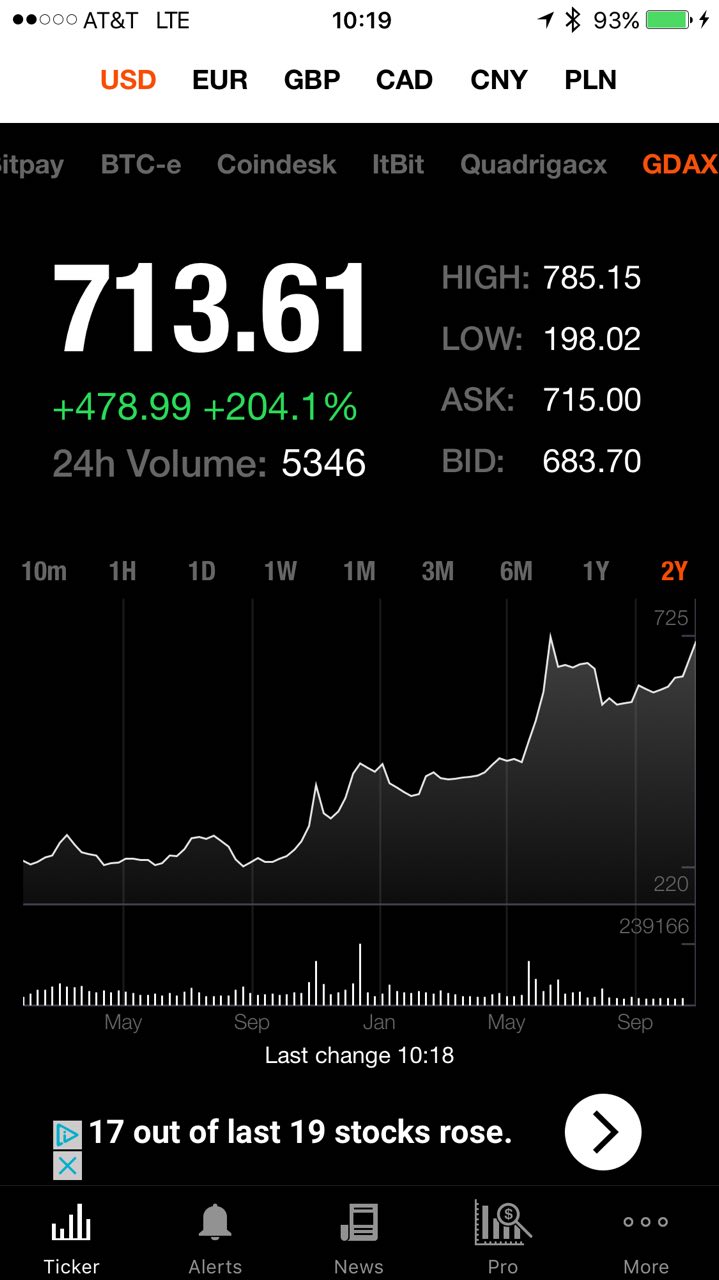The height and width of the screenshot is (1280, 719).
Task: Switch to Quadrigacx exchange
Action: click(533, 165)
